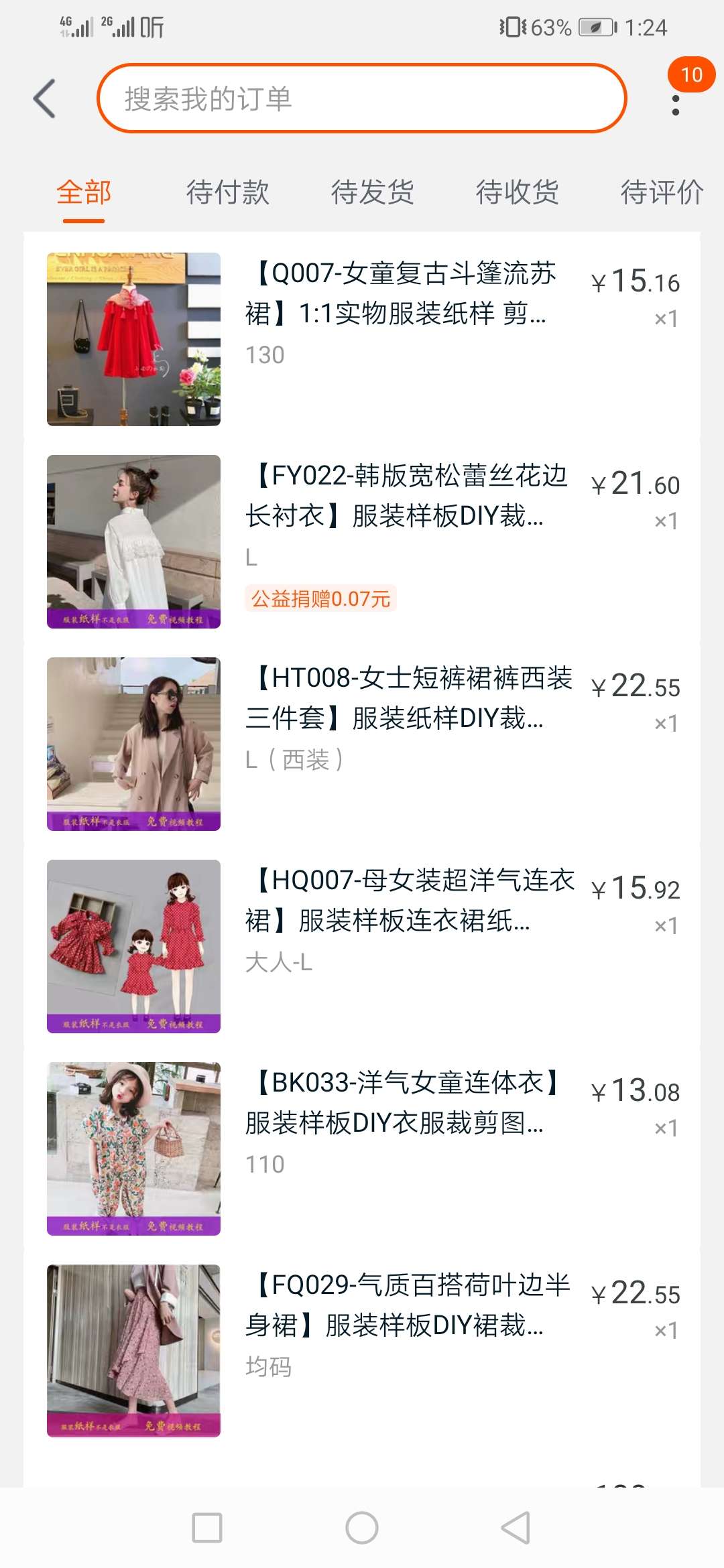
Task: Tap the 搜索我的订单 search box
Action: [362, 99]
